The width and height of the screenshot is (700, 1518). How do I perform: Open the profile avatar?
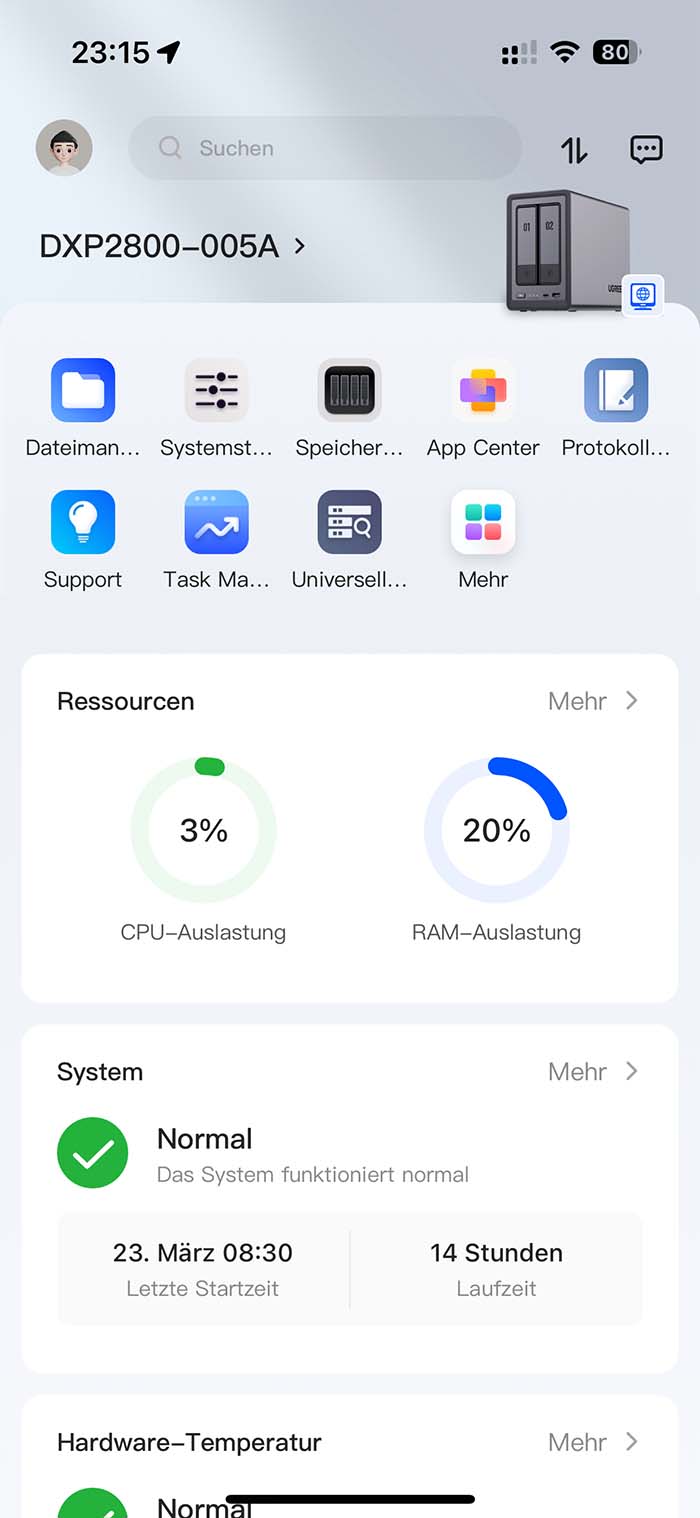64,148
